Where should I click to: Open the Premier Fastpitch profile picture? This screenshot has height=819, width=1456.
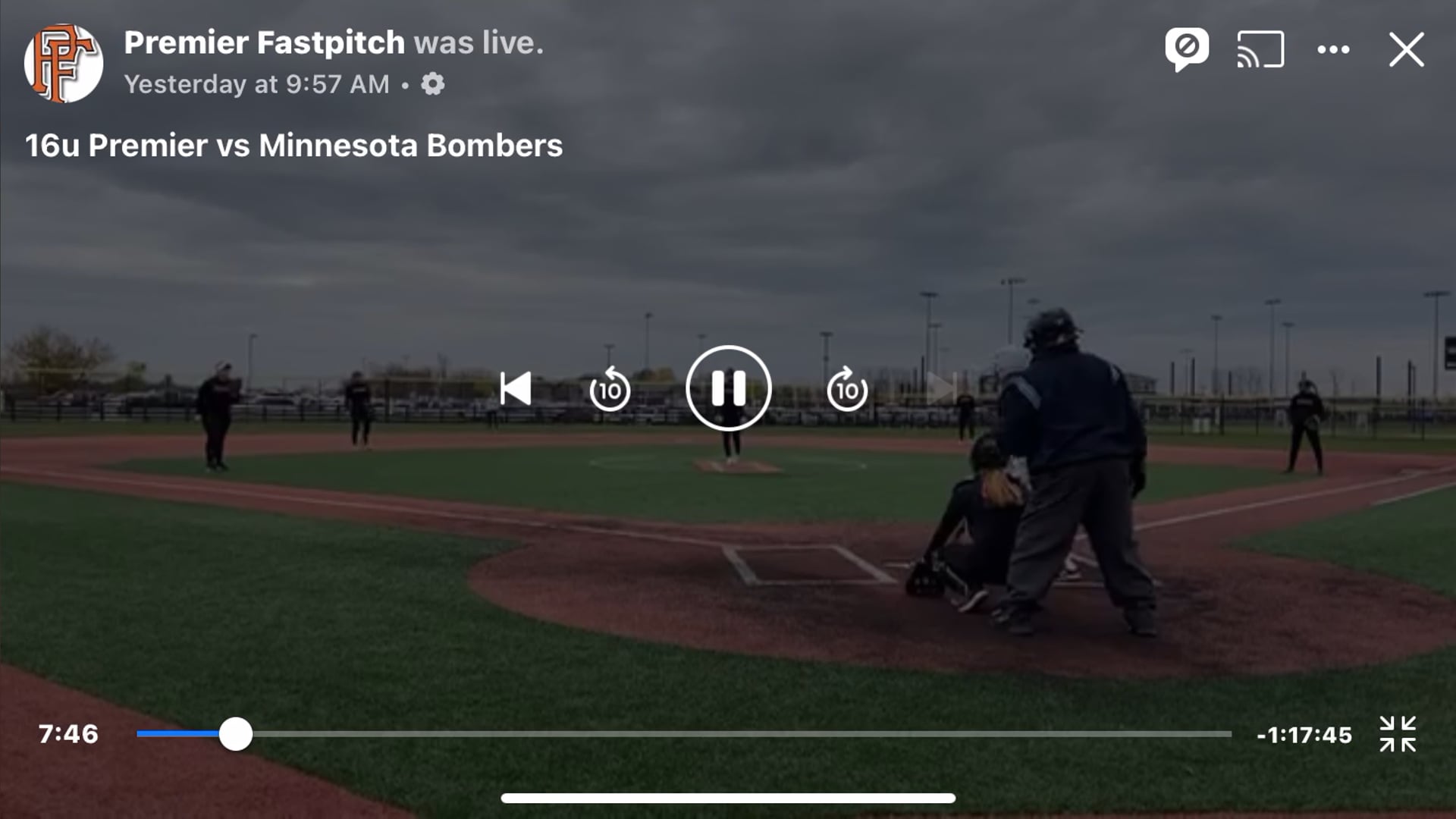pos(64,63)
